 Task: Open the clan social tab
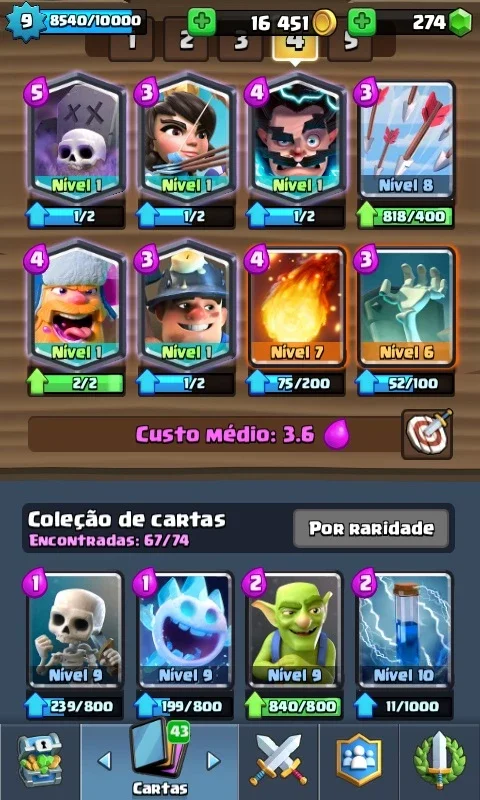(359, 760)
